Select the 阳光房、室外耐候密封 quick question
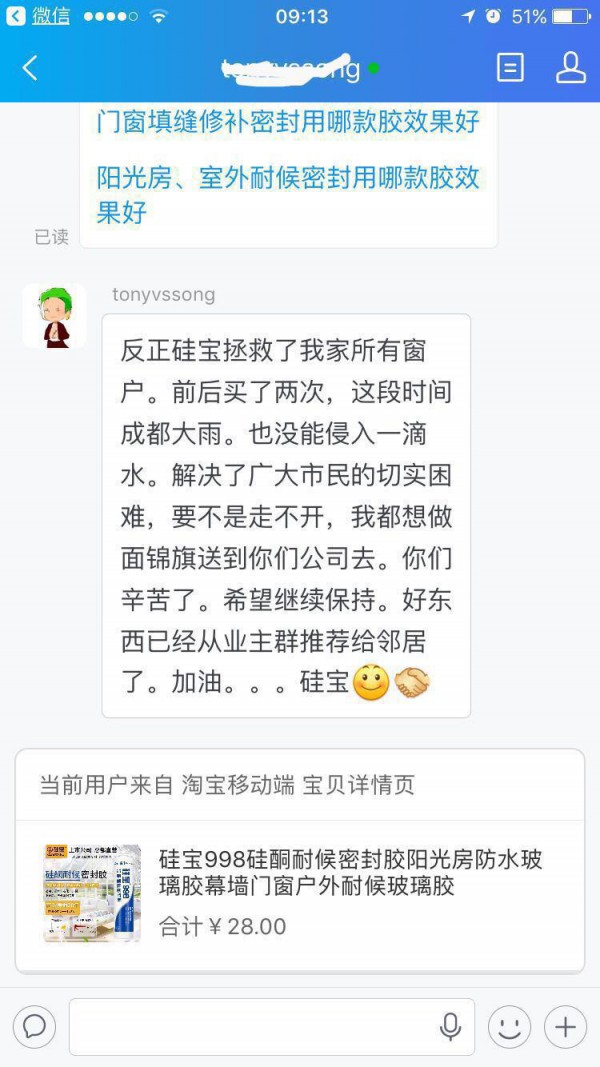Viewport: 600px width, 1067px height. (x=288, y=195)
